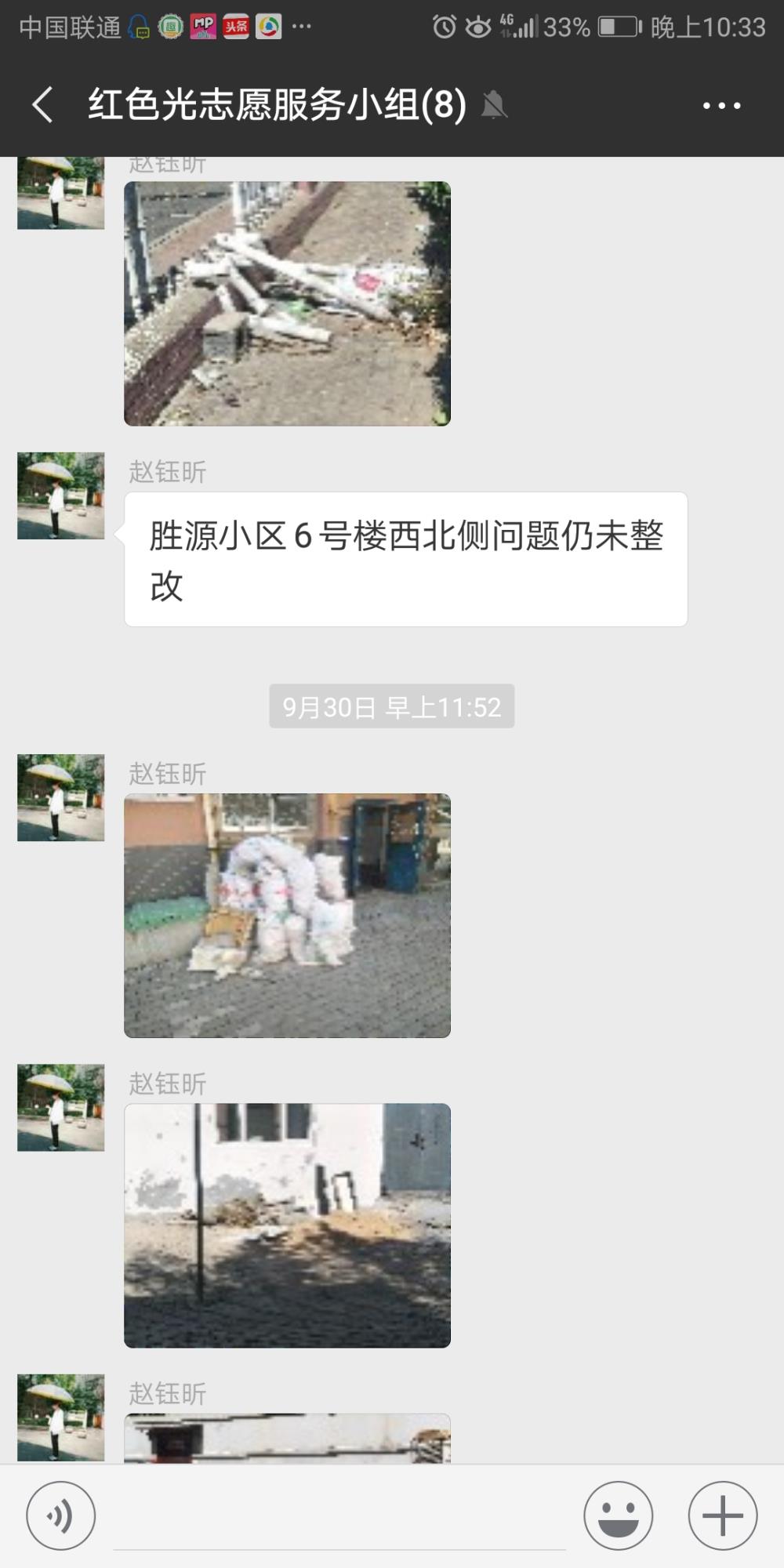Screen dimensions: 784x1568
Task: Open the photo of white debris by the fence
Action: (x=287, y=303)
